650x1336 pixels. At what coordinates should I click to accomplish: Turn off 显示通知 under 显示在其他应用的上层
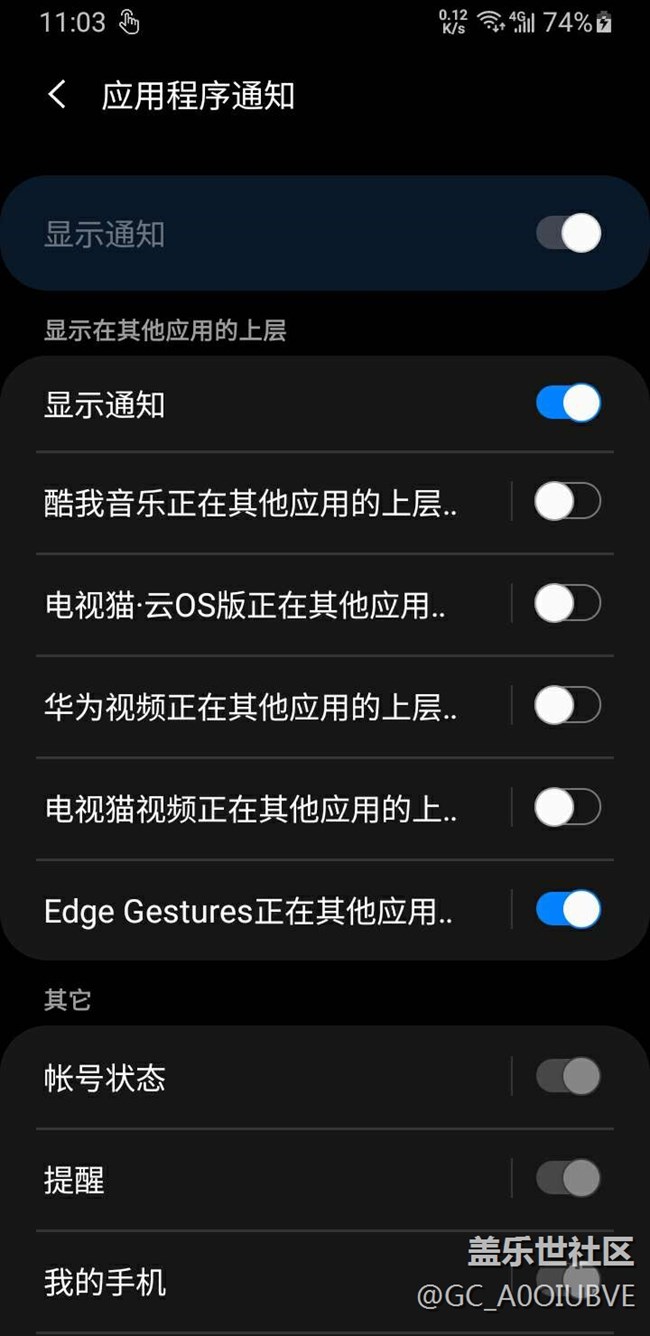pos(568,404)
